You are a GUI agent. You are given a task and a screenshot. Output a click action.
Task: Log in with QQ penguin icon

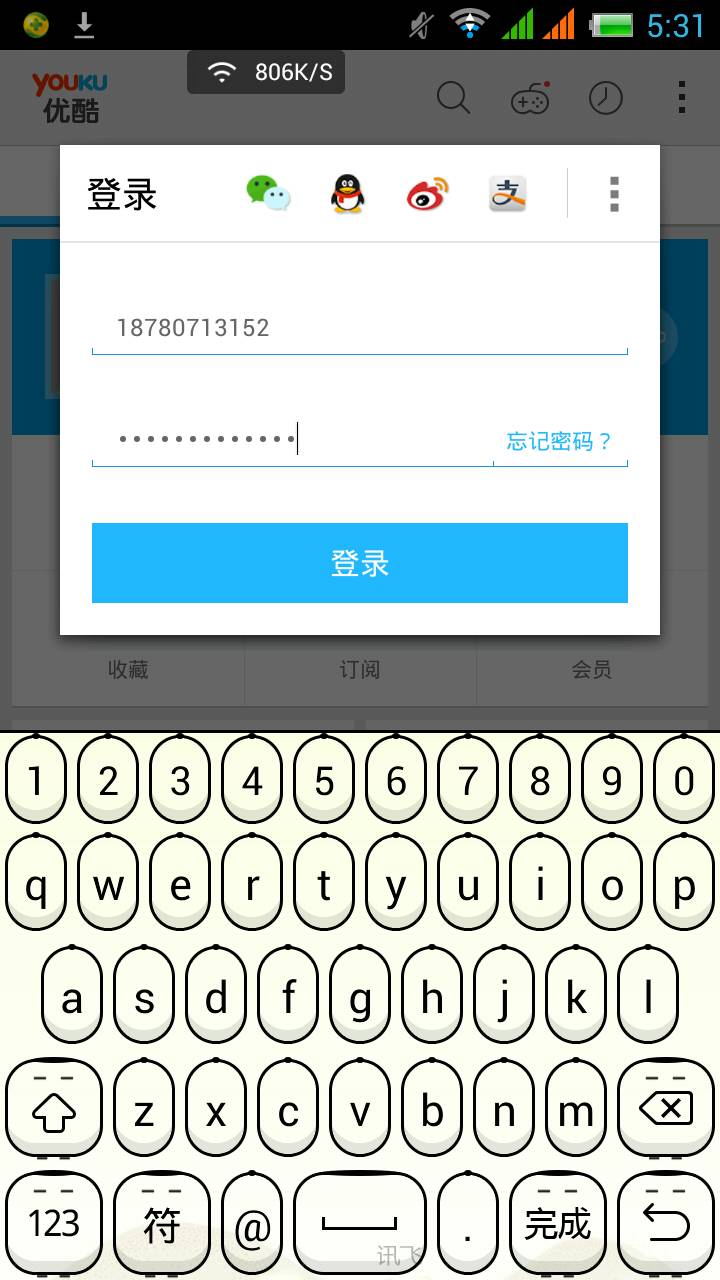(347, 193)
